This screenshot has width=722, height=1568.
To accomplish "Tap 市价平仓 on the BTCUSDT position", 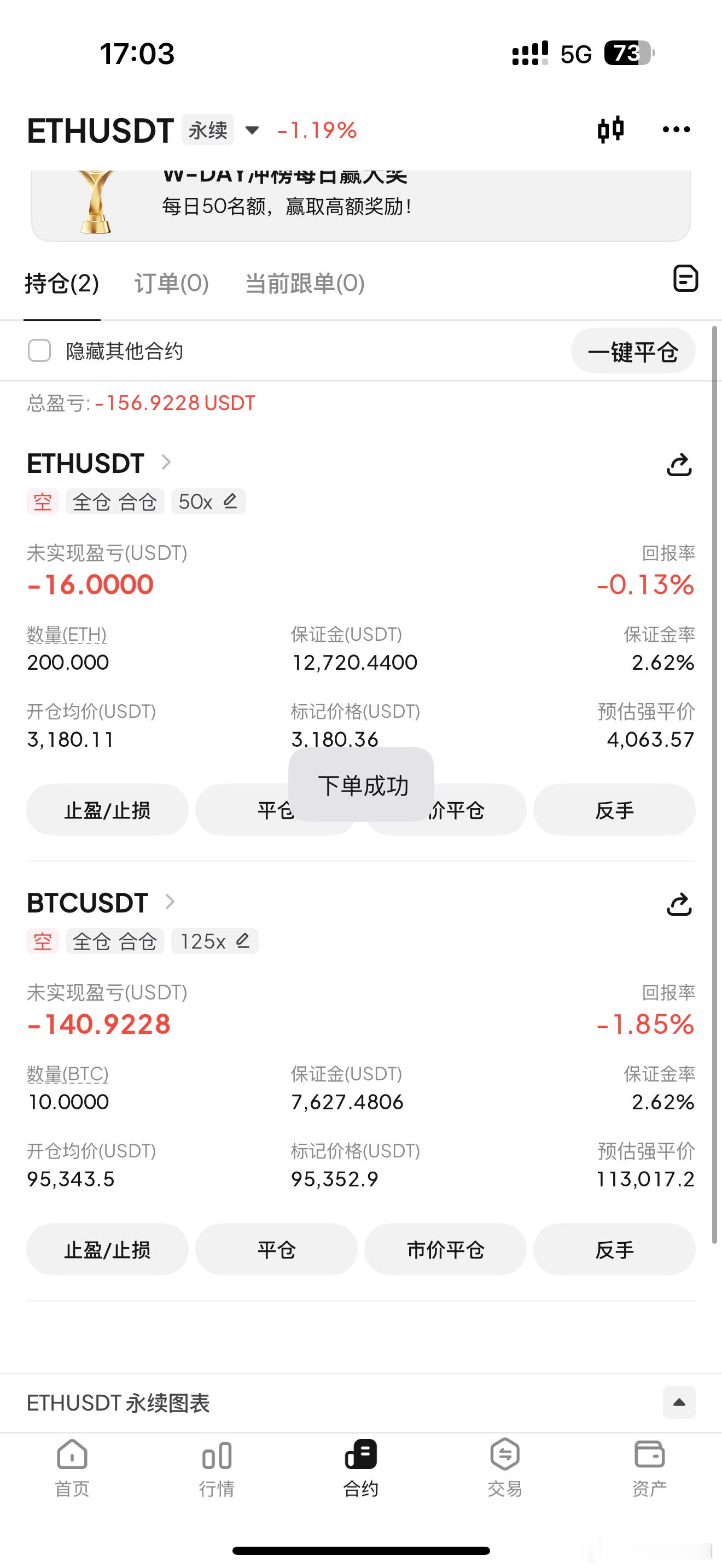I will (x=445, y=1250).
